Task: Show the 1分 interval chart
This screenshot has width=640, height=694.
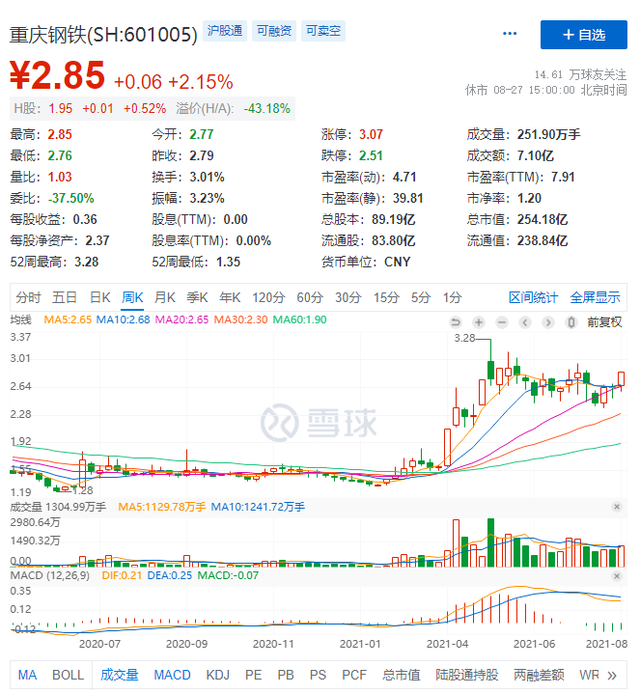Action: [453, 297]
